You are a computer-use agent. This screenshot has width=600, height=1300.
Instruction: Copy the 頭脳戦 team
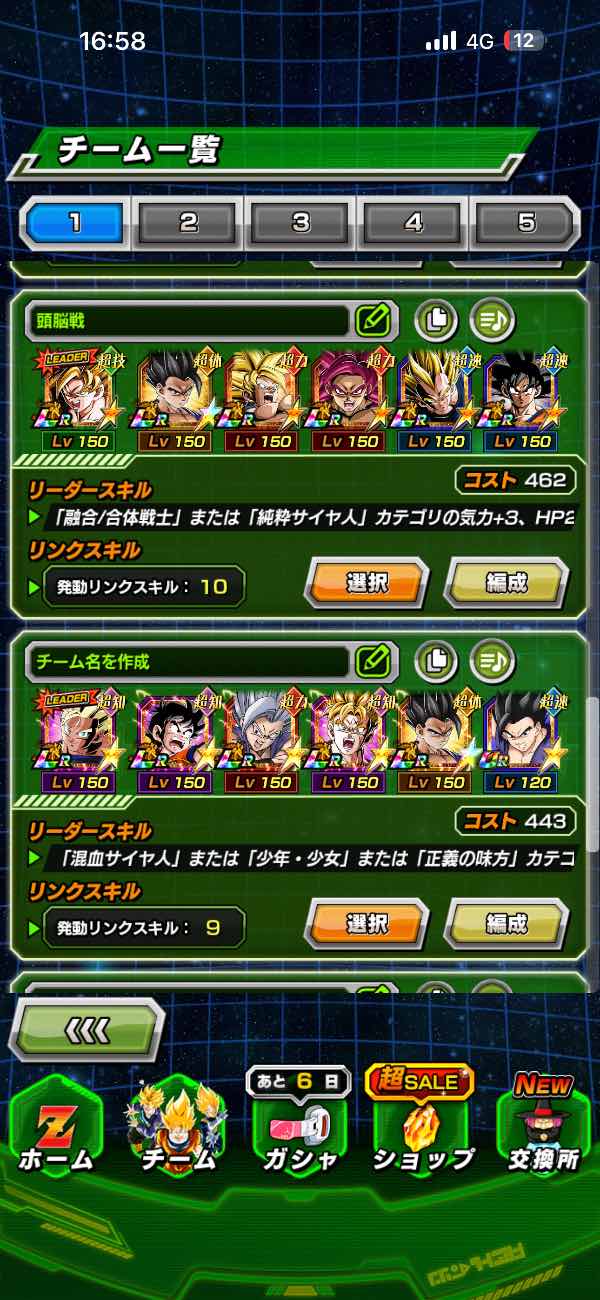click(x=436, y=320)
